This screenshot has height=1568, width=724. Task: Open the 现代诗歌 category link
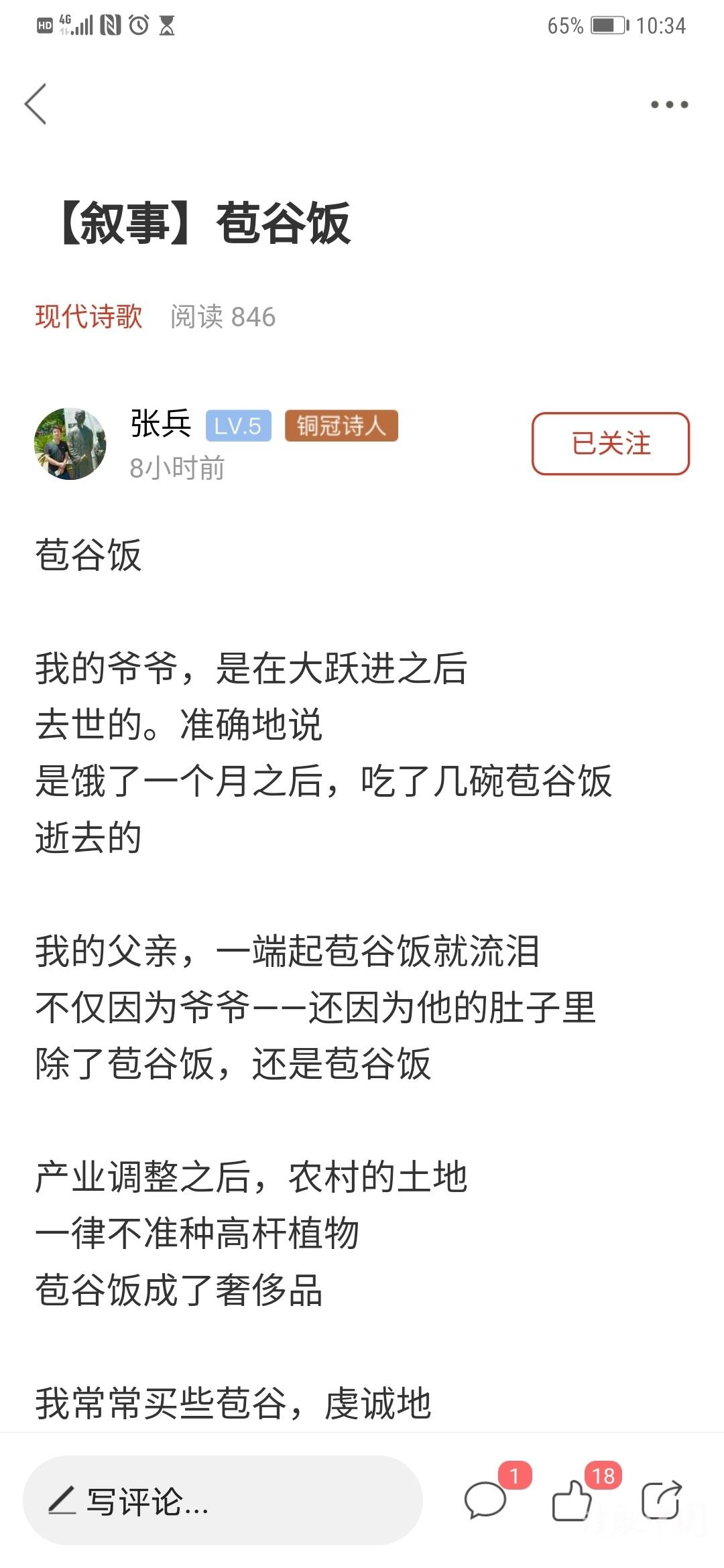pyautogui.click(x=88, y=316)
